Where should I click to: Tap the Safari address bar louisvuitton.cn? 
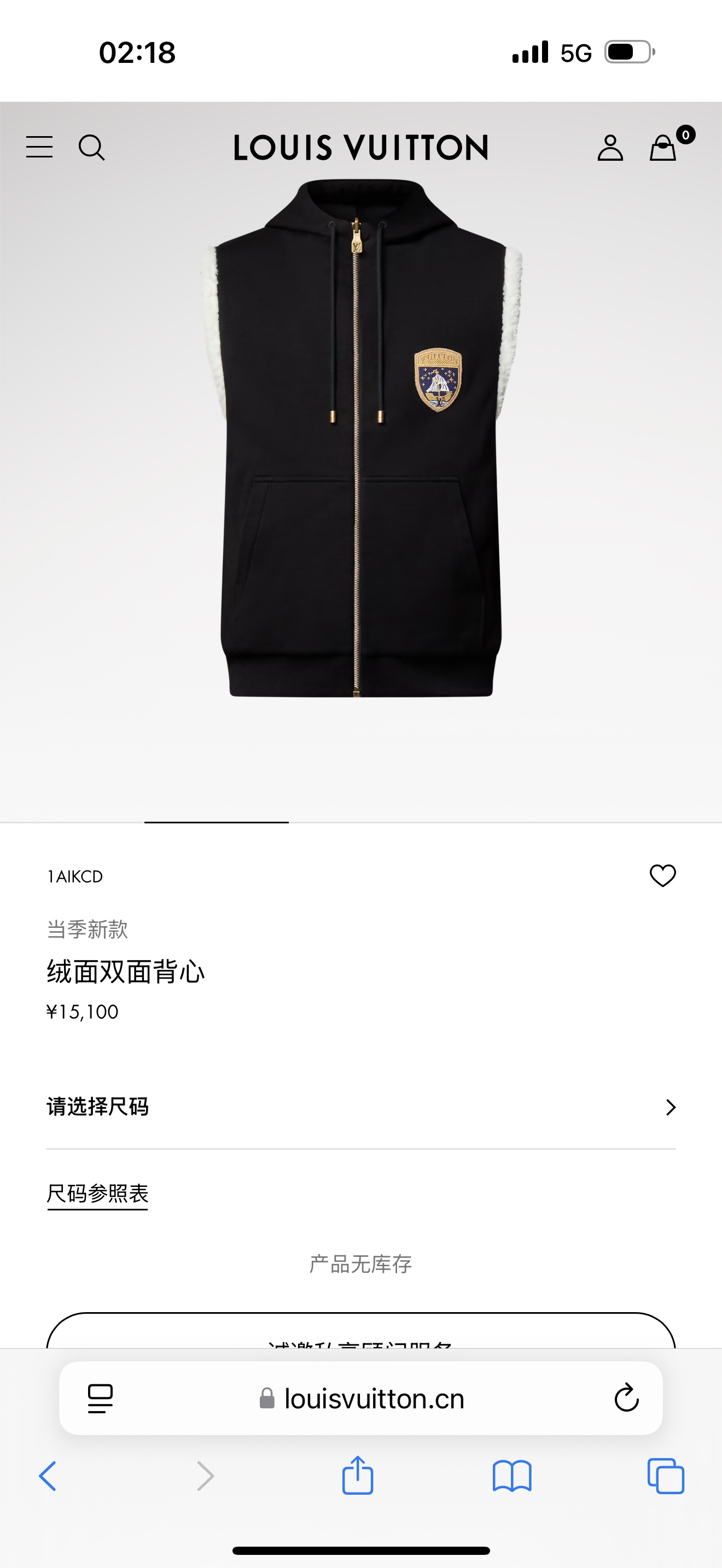pos(374,1399)
